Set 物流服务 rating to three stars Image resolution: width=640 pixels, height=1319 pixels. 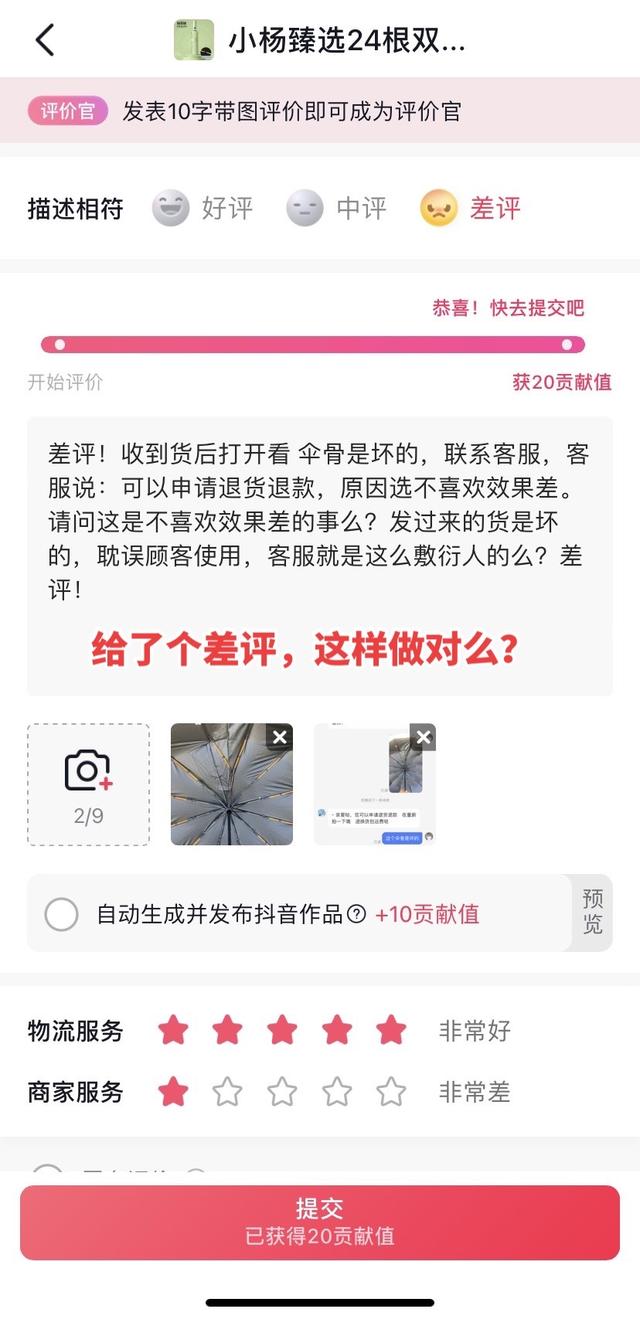tap(282, 1030)
